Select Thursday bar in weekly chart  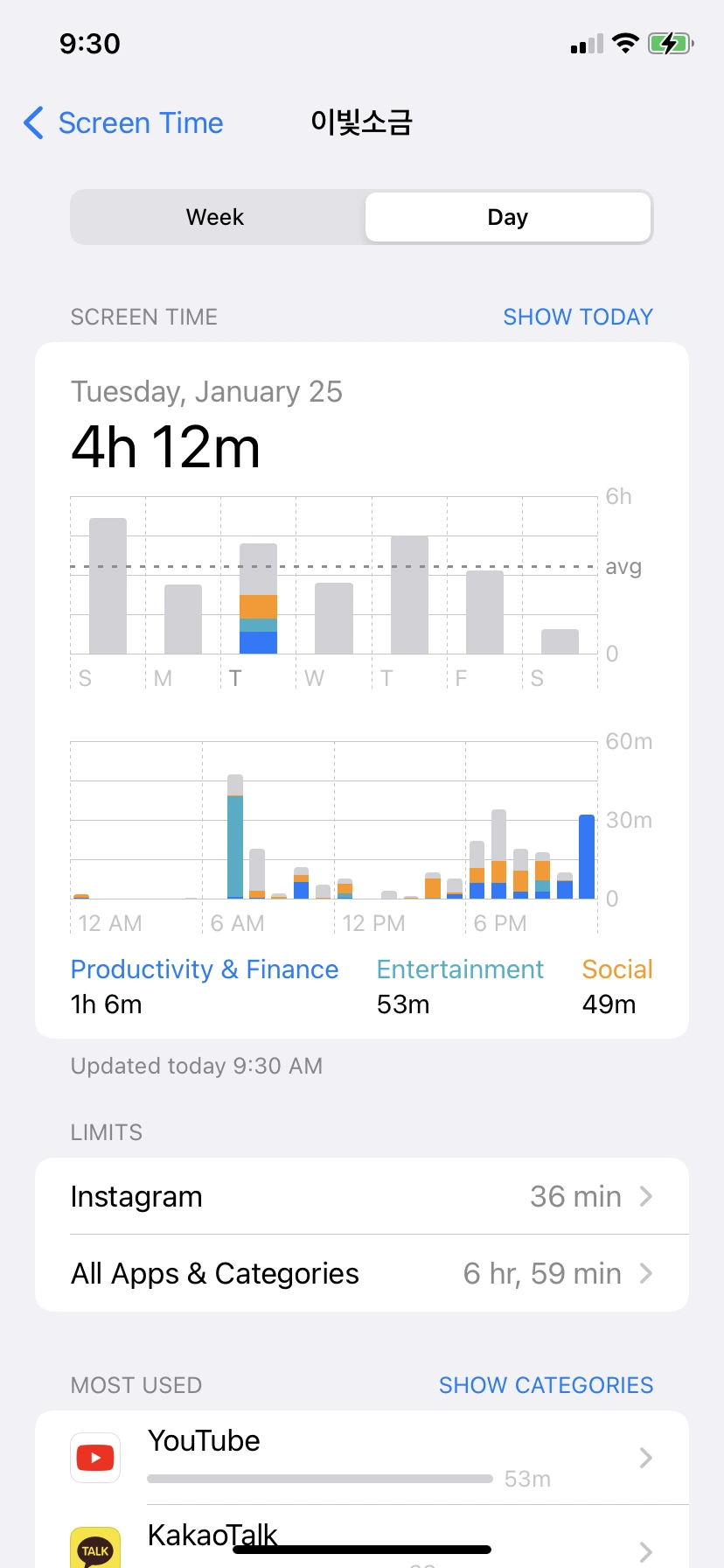409,595
